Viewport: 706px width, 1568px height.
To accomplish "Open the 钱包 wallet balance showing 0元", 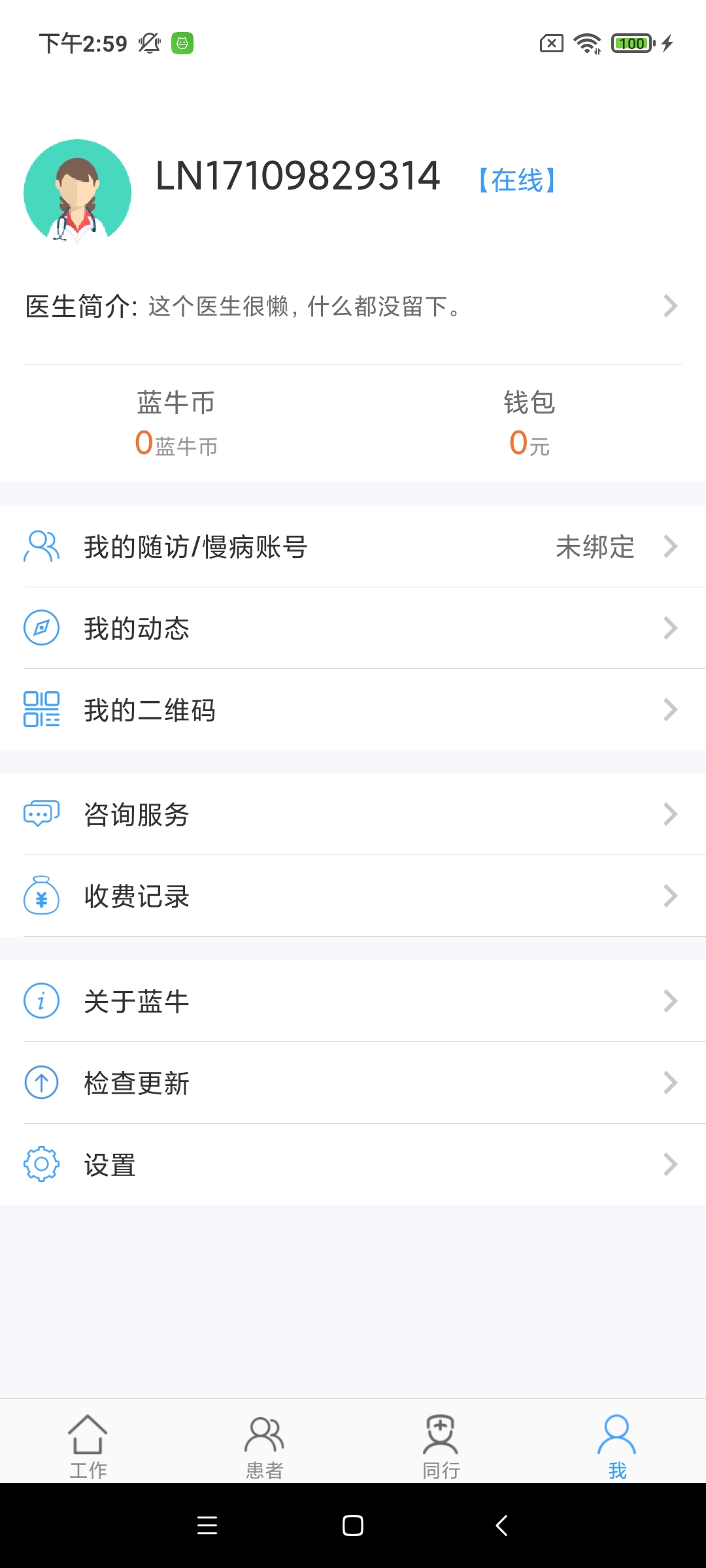I will coord(529,423).
